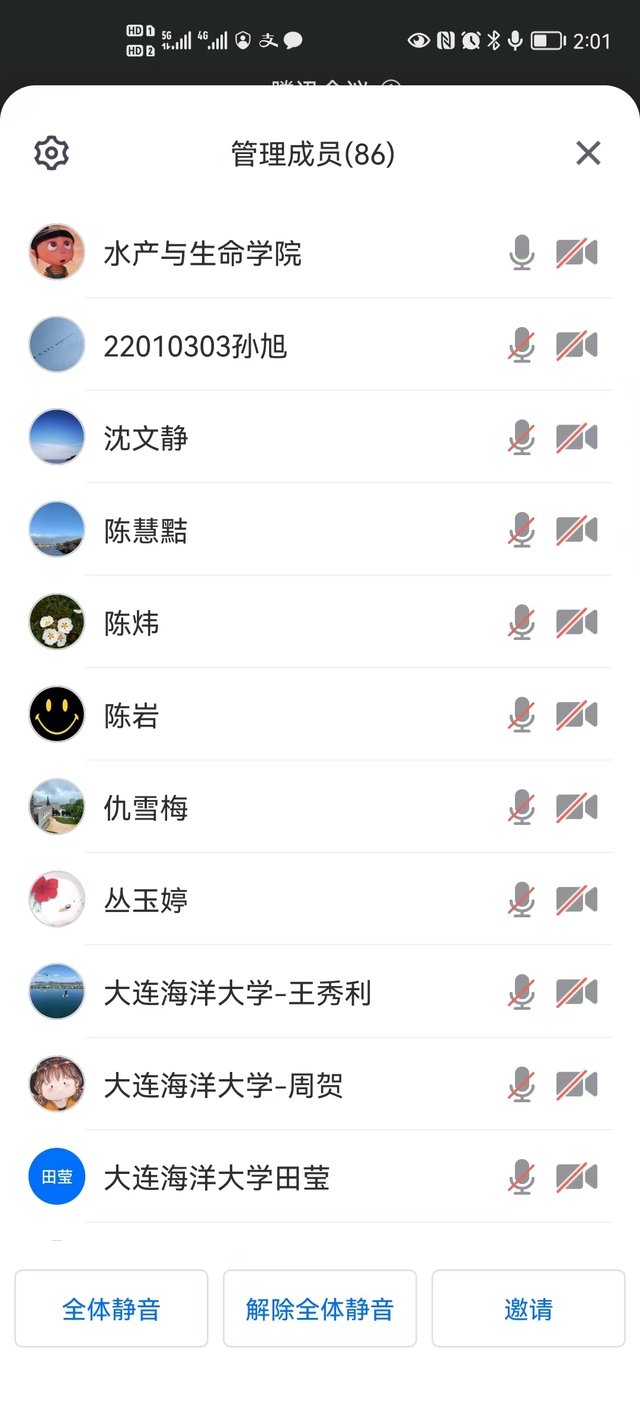Mute the microphone of 水产与生命学院
This screenshot has height=1408, width=640.
521,253
